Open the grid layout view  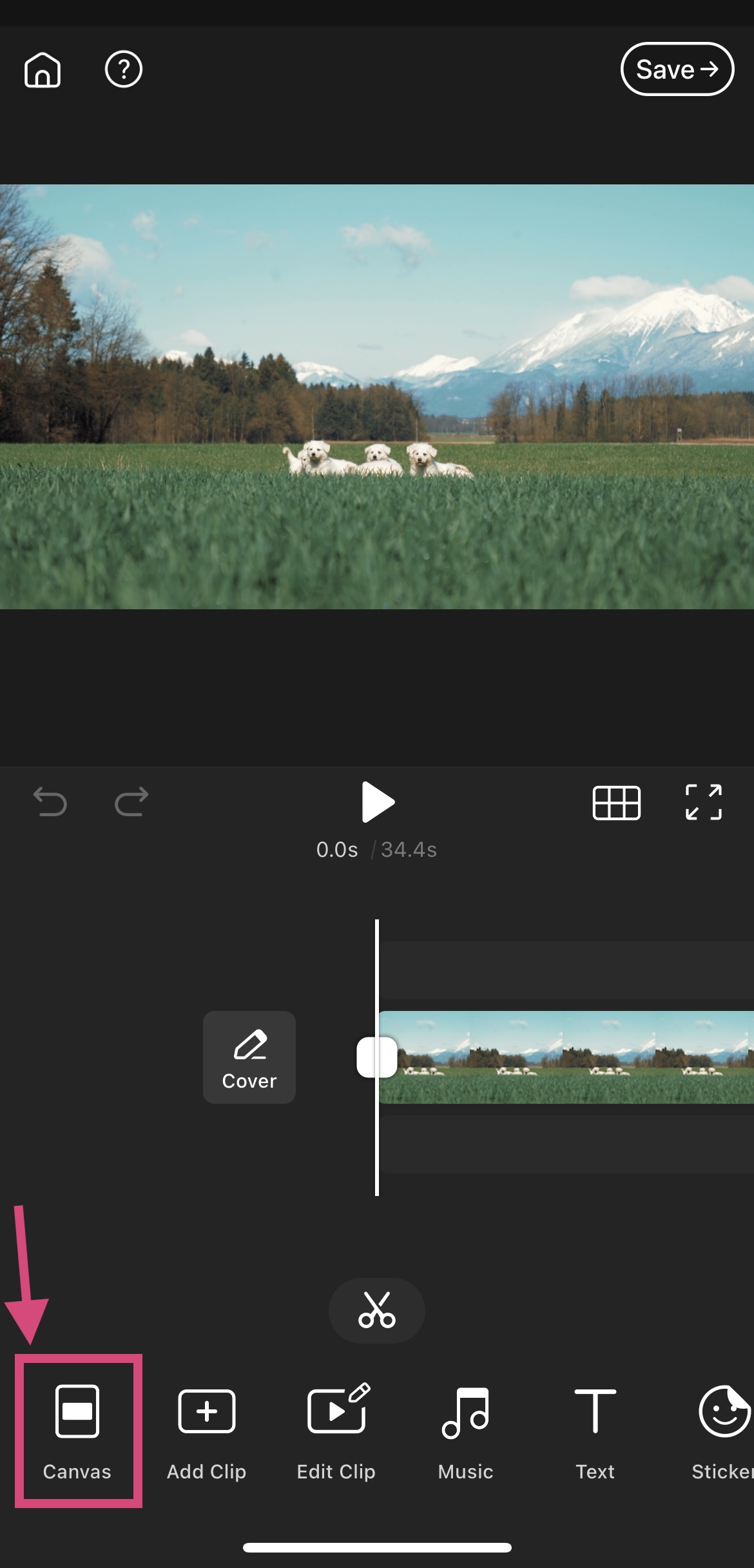coord(616,803)
